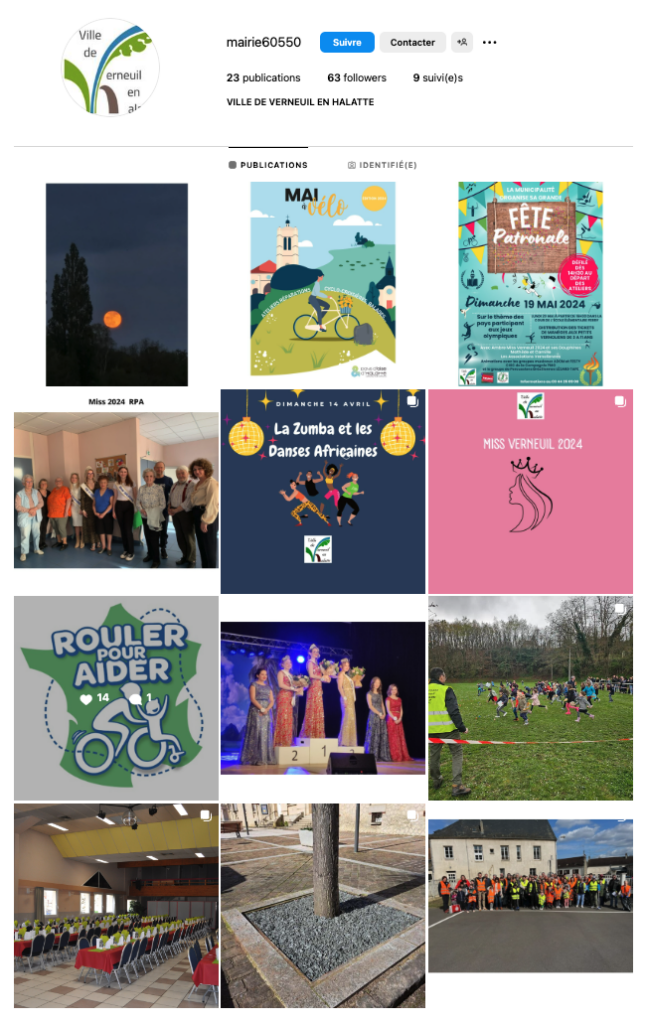
Task: Select the Publications tab
Action: (268, 165)
